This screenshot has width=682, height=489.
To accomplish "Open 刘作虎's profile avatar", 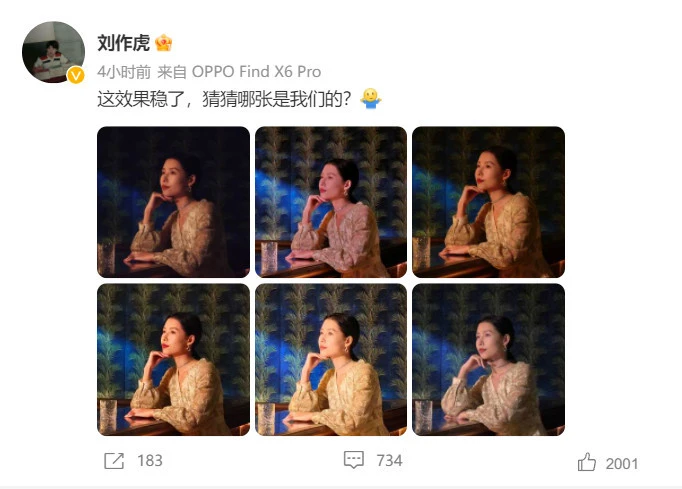I will (53, 52).
